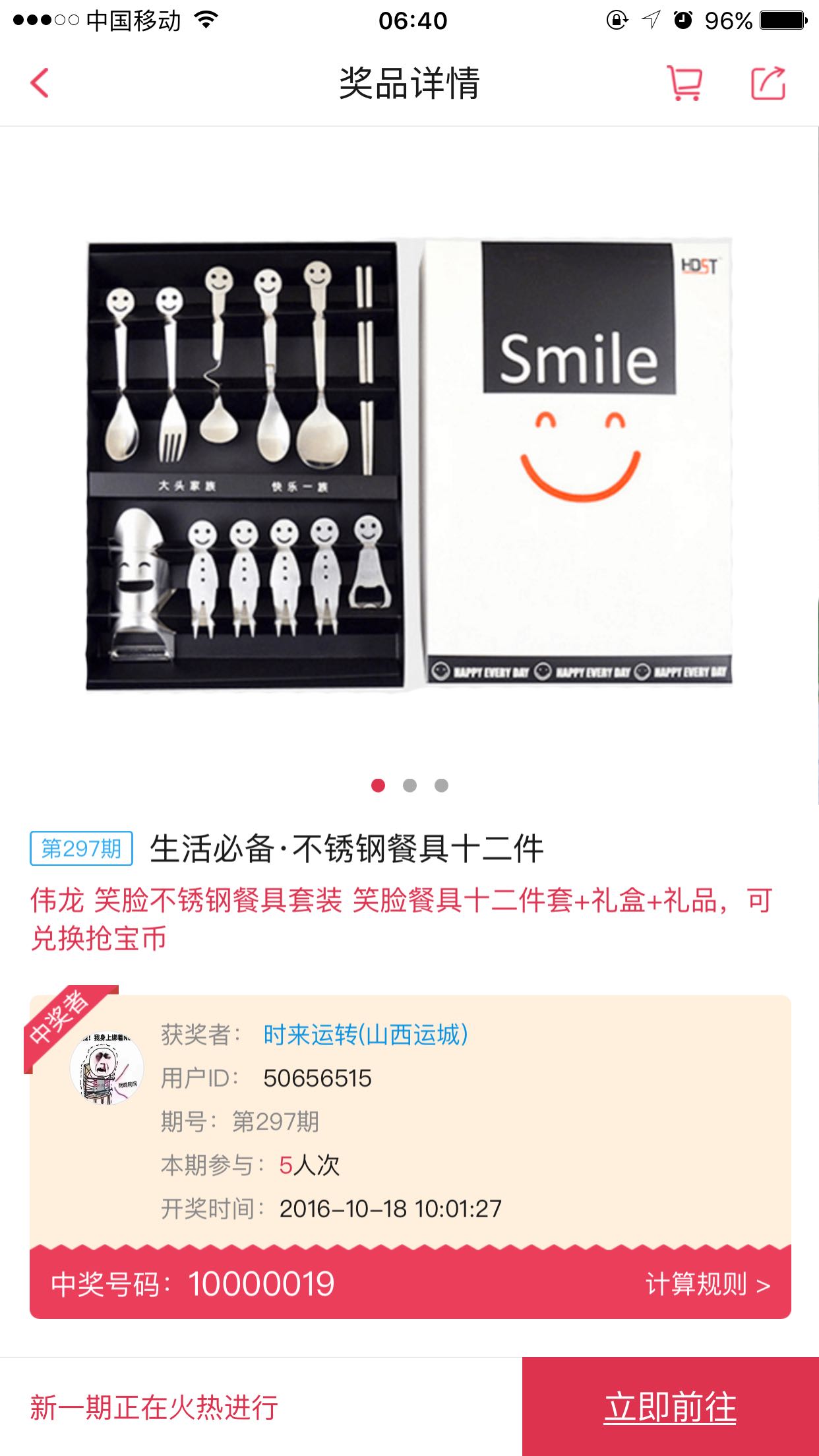Screen dimensions: 819x1456
Task: View 计算规则 for the winning number
Action: [708, 1285]
